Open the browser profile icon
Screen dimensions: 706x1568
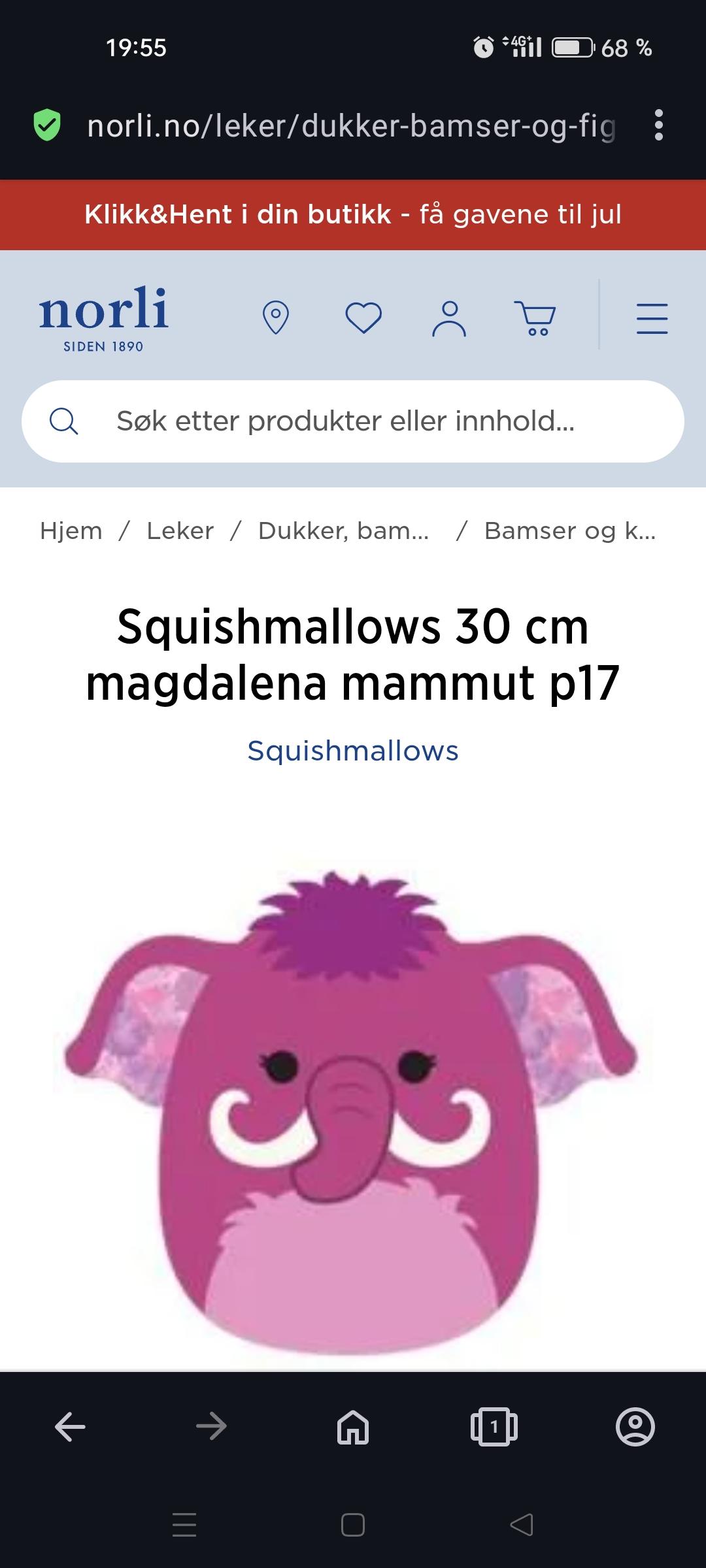point(635,1426)
